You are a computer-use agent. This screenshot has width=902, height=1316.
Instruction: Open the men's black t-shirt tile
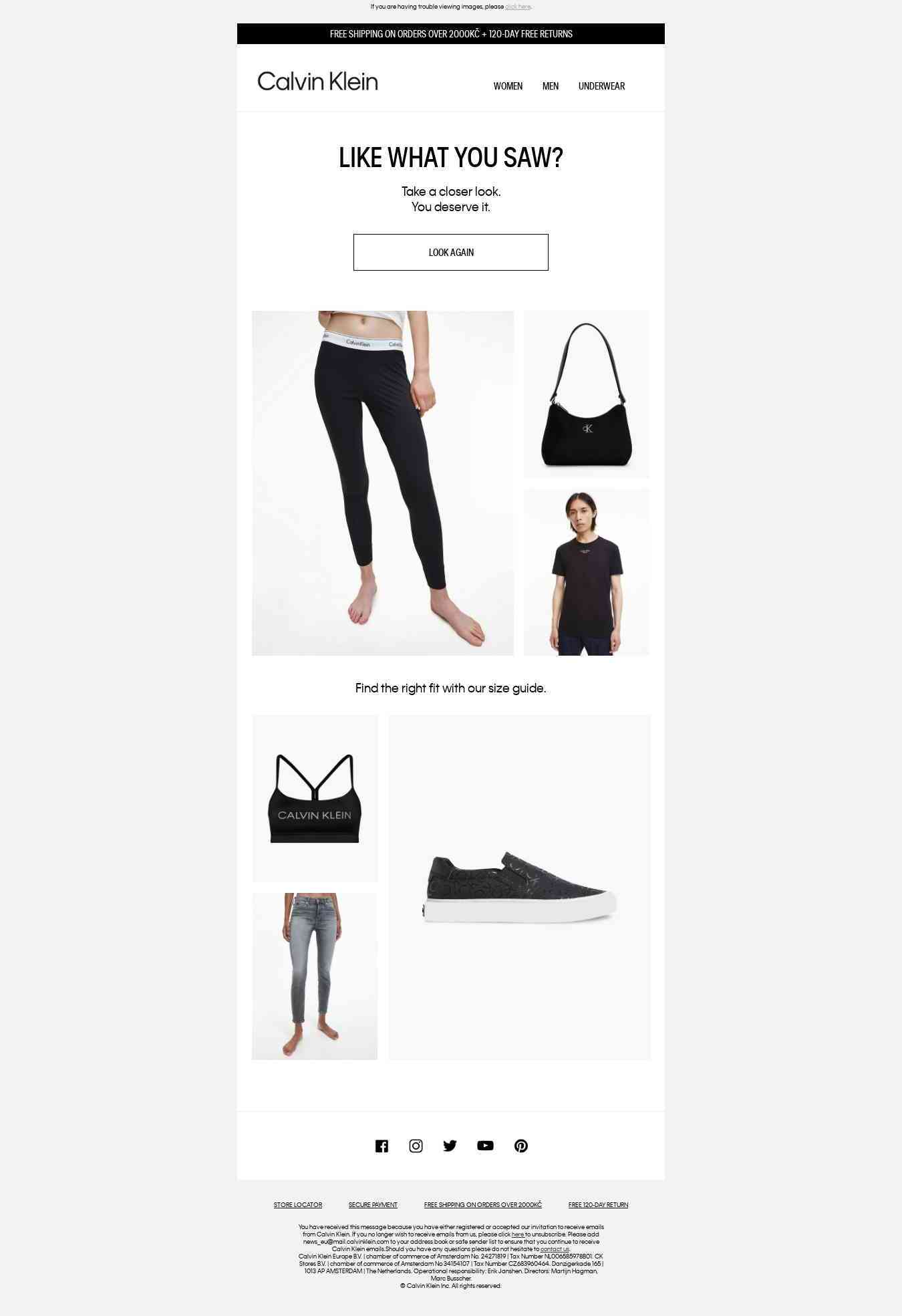click(x=587, y=572)
